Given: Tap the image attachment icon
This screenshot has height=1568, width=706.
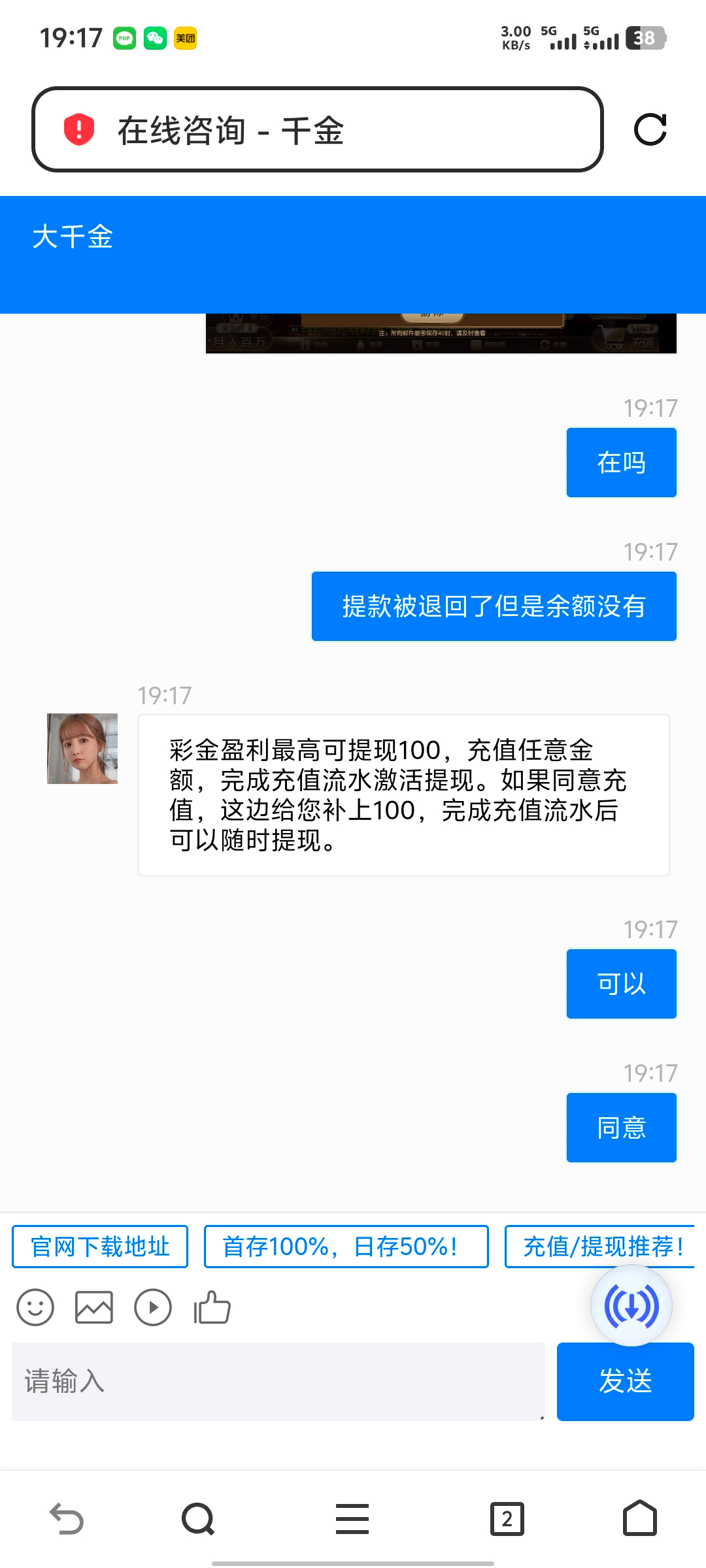Looking at the screenshot, I should click(94, 1307).
